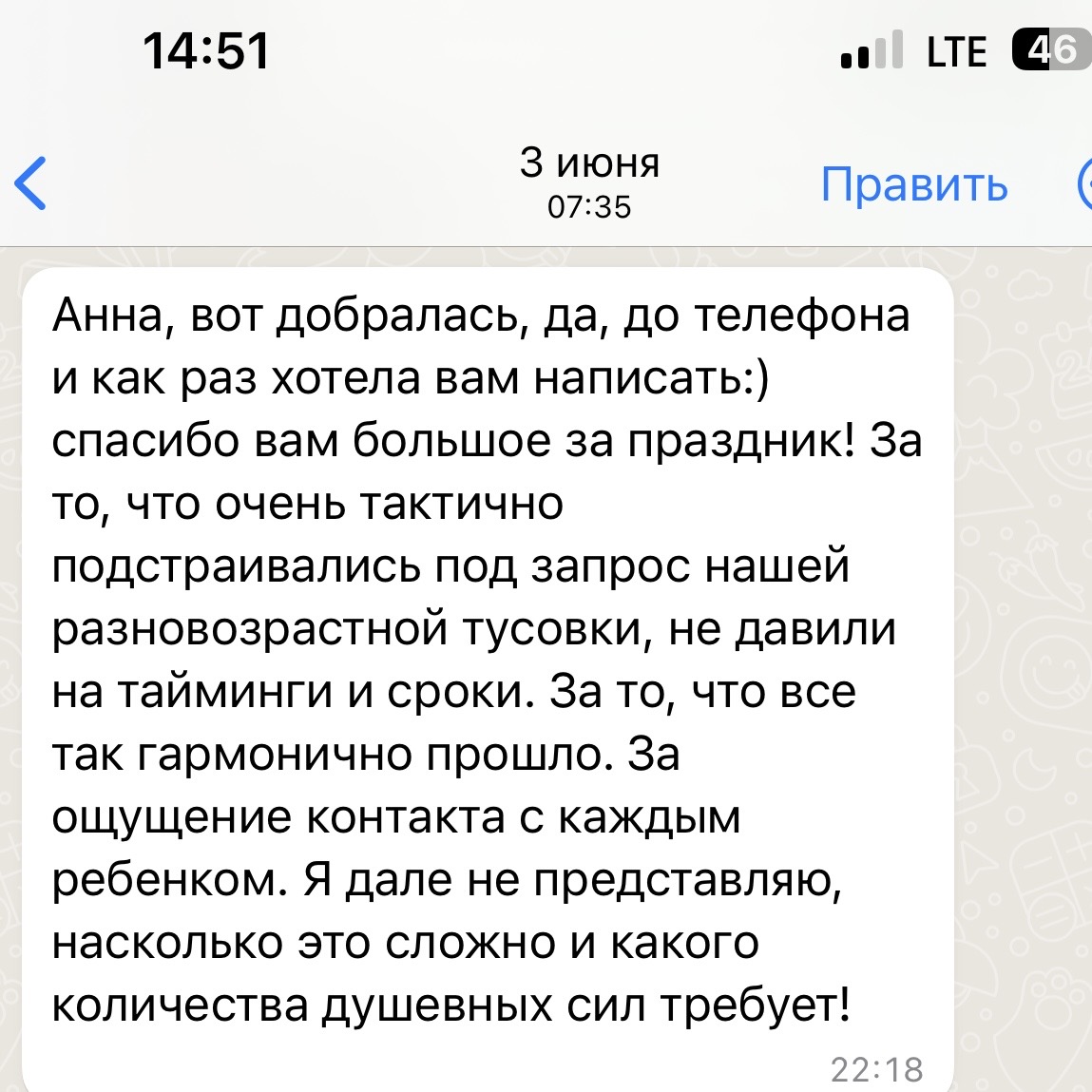Go back to the photo library
The image size is (1092, 1092).
click(x=31, y=183)
